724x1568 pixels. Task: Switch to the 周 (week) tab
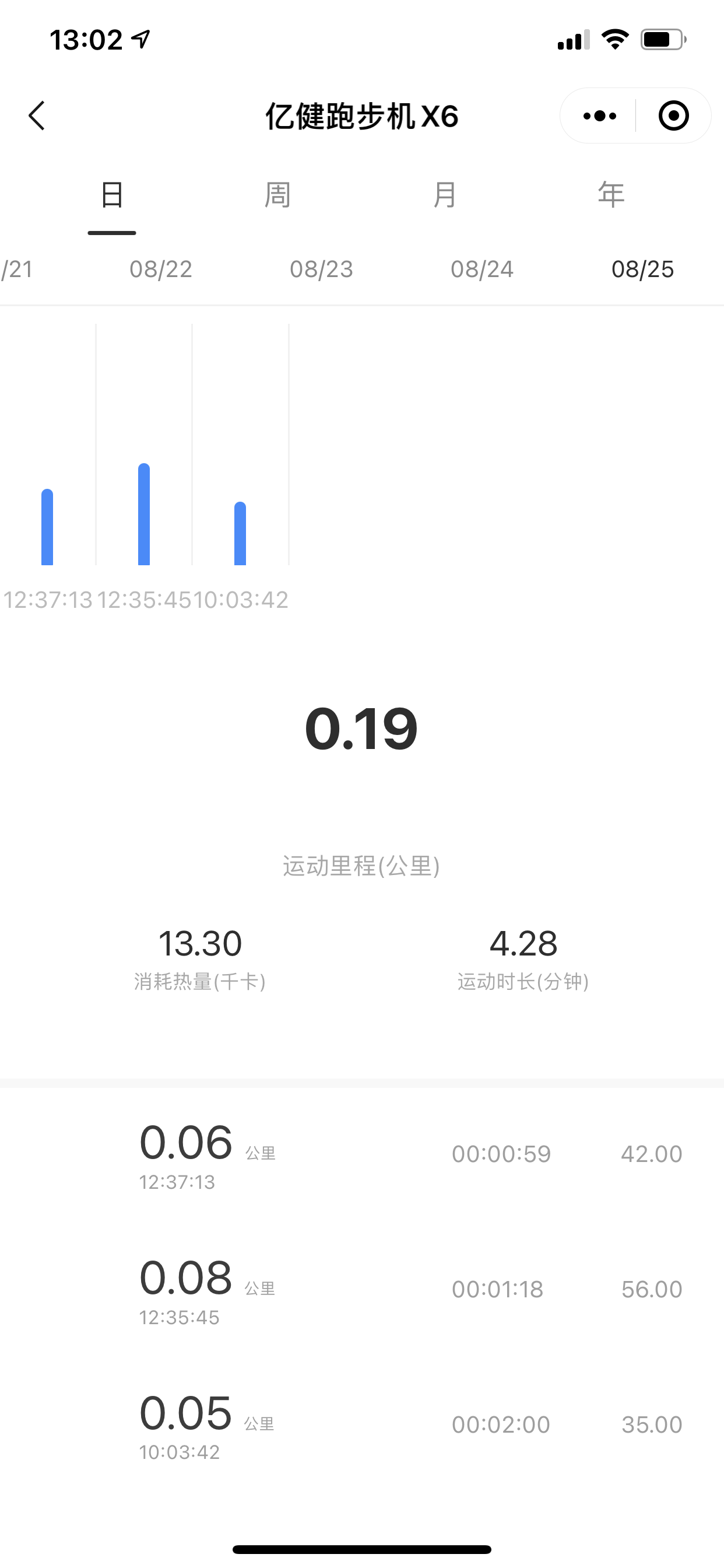278,195
